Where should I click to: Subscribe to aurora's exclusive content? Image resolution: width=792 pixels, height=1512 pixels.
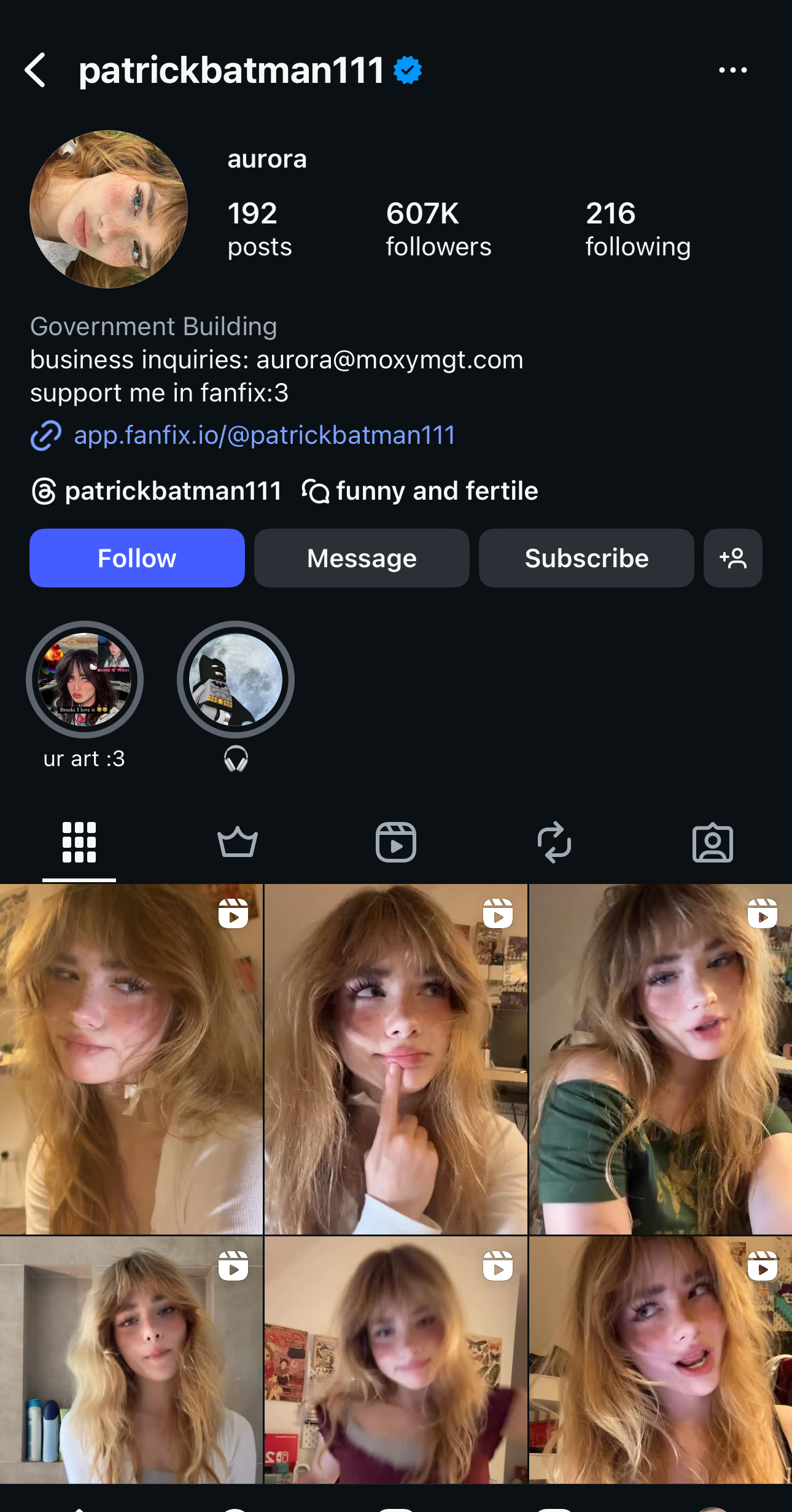coord(586,558)
